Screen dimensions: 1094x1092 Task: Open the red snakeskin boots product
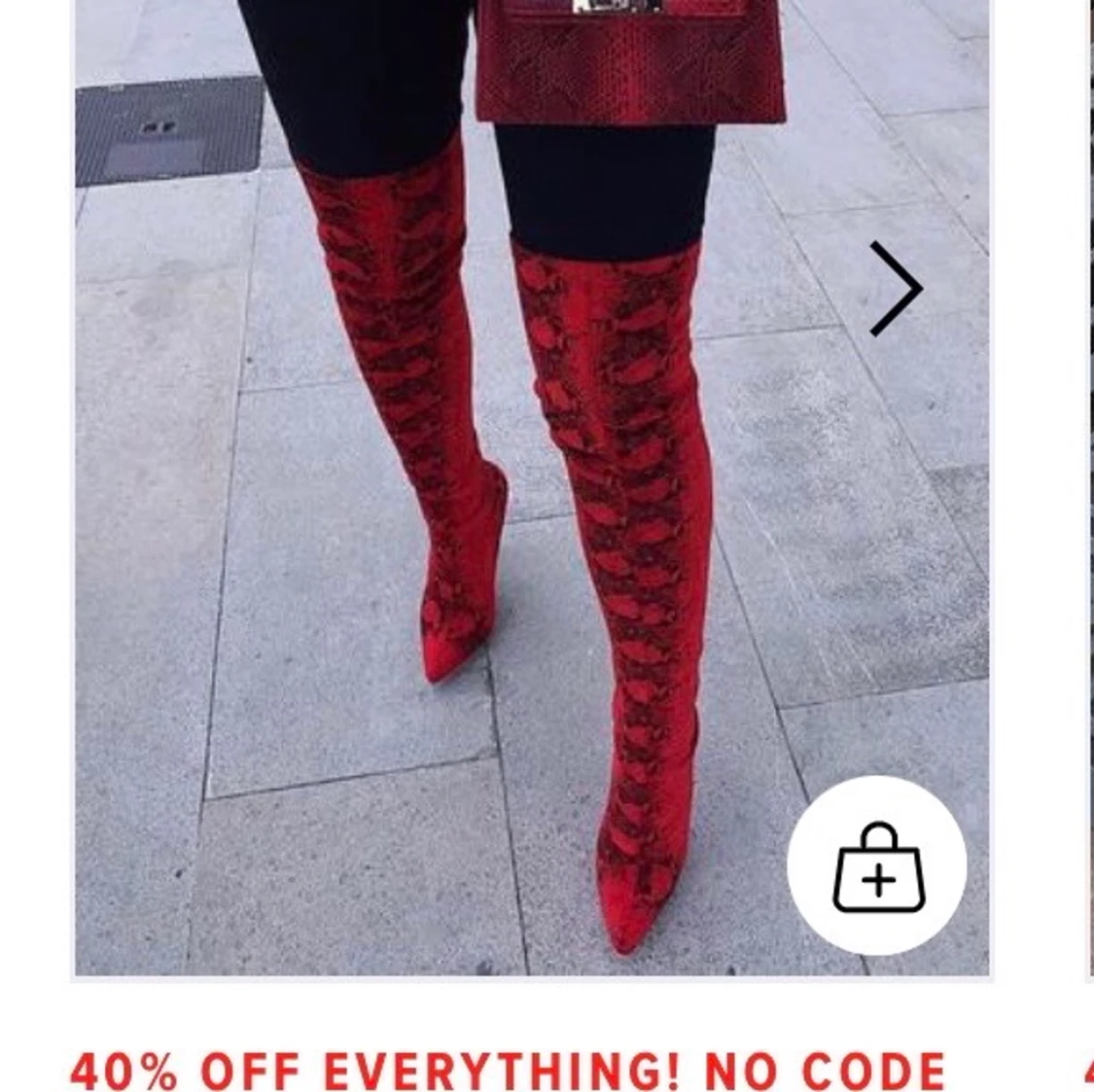532,487
